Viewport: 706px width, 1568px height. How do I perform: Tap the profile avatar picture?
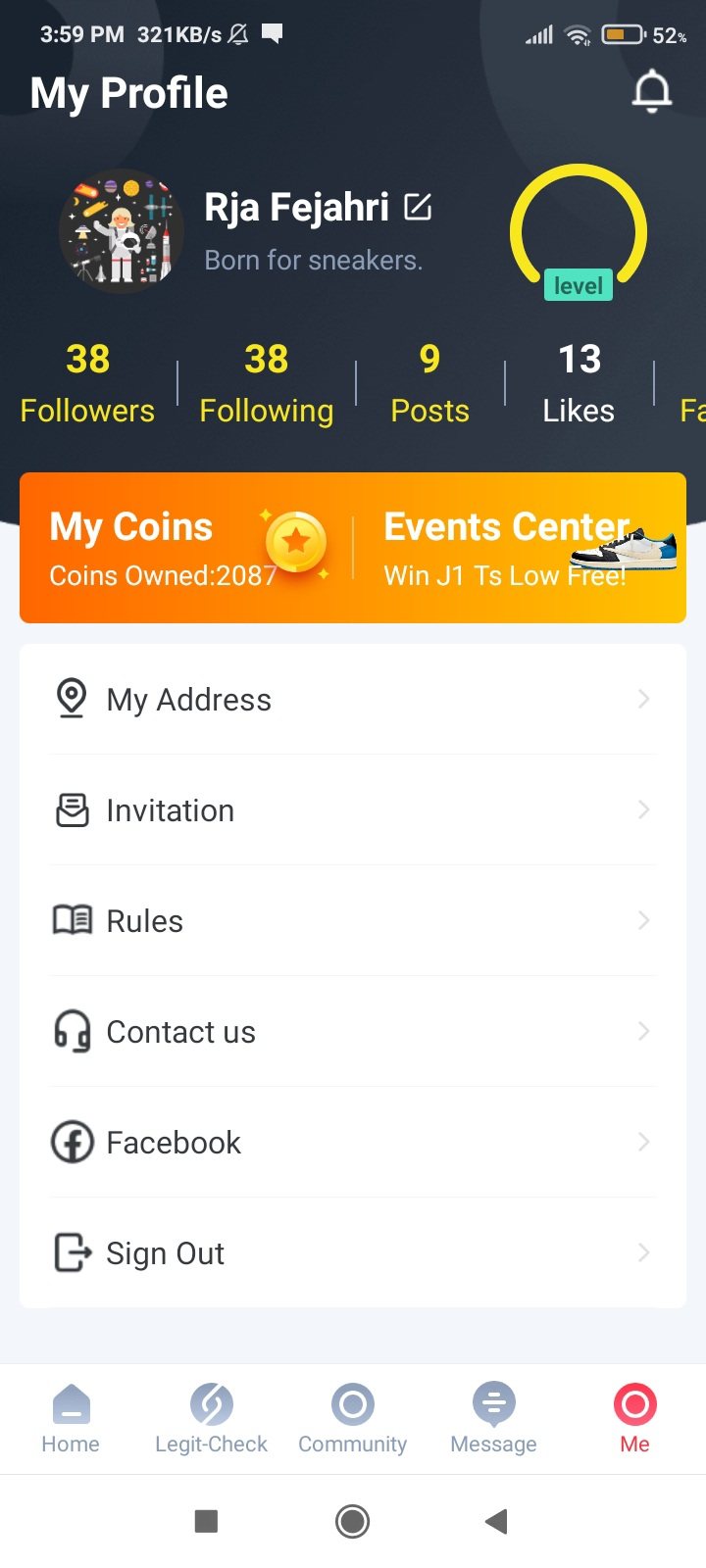122,231
